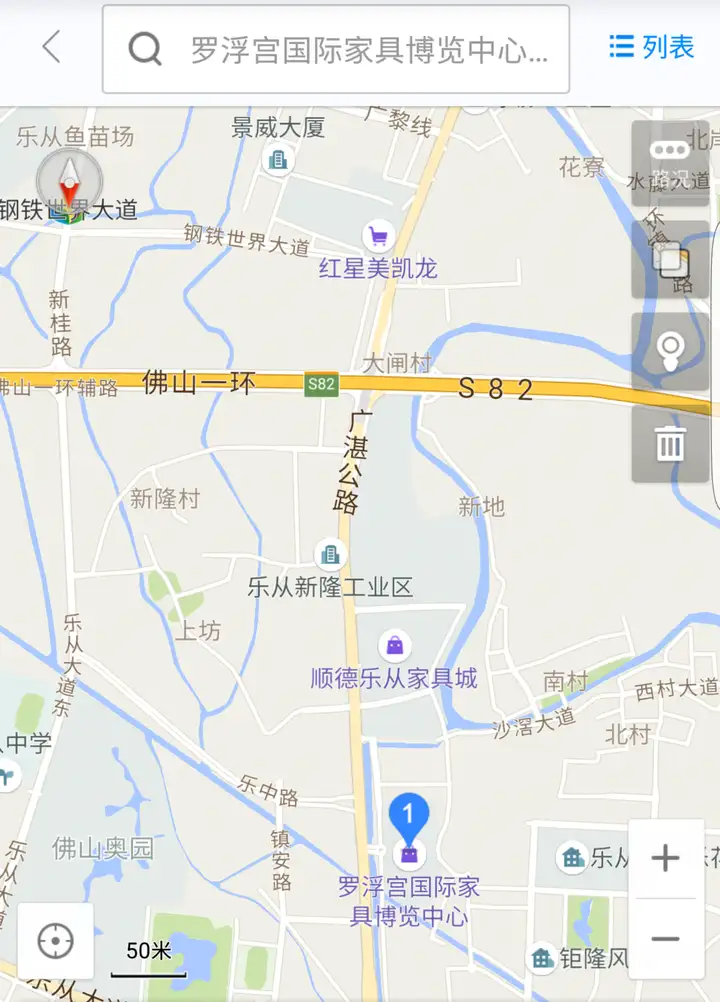Image resolution: width=720 pixels, height=1002 pixels.
Task: Switch to the 列表 list view
Action: pos(652,47)
